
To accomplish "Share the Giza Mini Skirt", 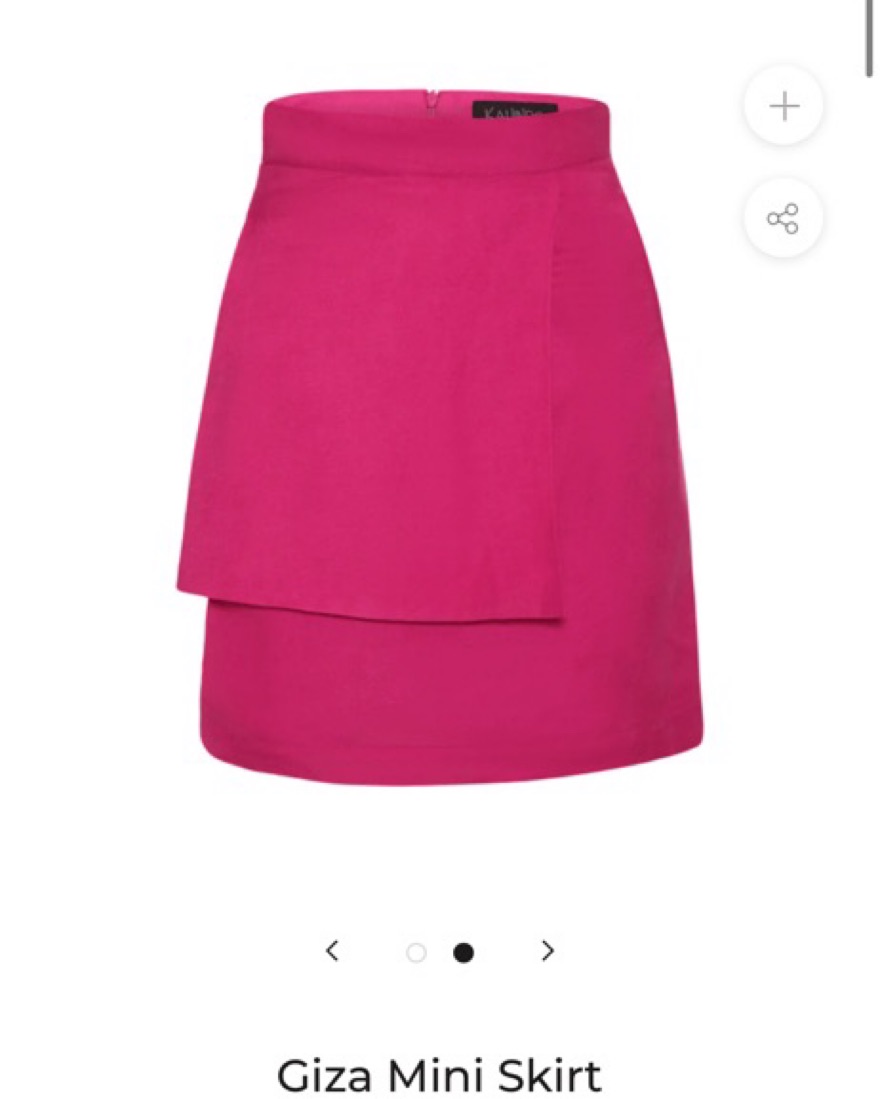I will (x=783, y=218).
